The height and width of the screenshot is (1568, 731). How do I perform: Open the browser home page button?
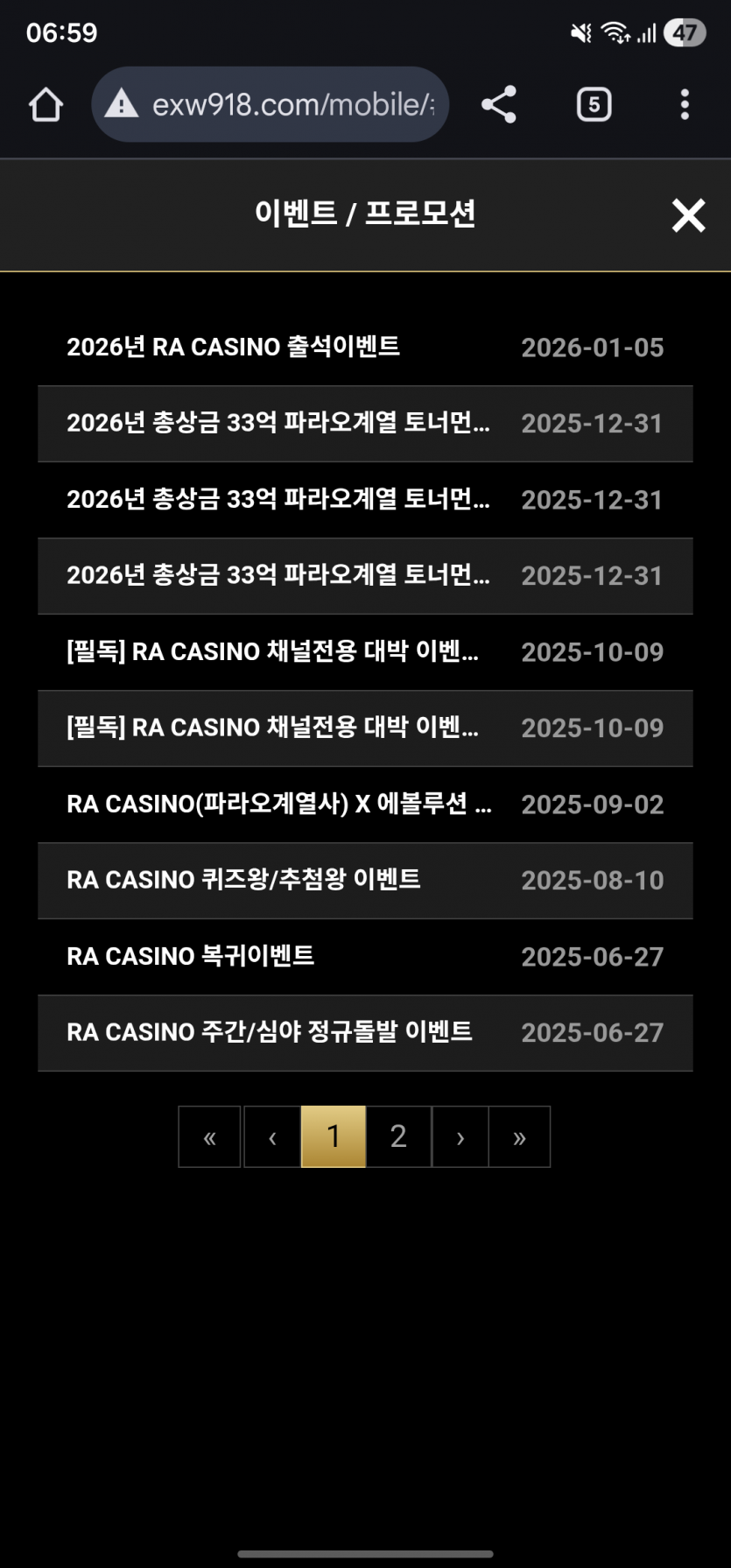click(46, 105)
